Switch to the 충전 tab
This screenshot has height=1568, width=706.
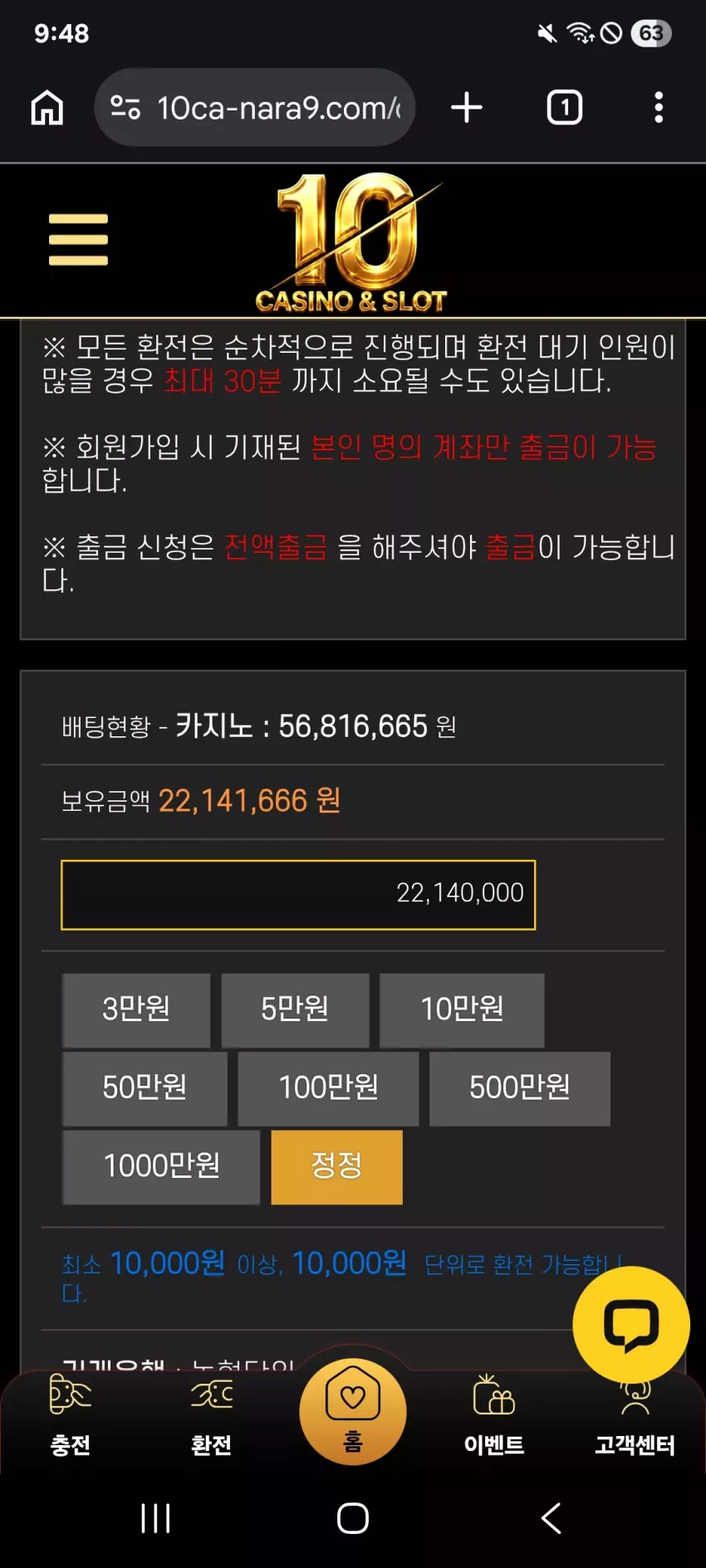pos(71,1416)
